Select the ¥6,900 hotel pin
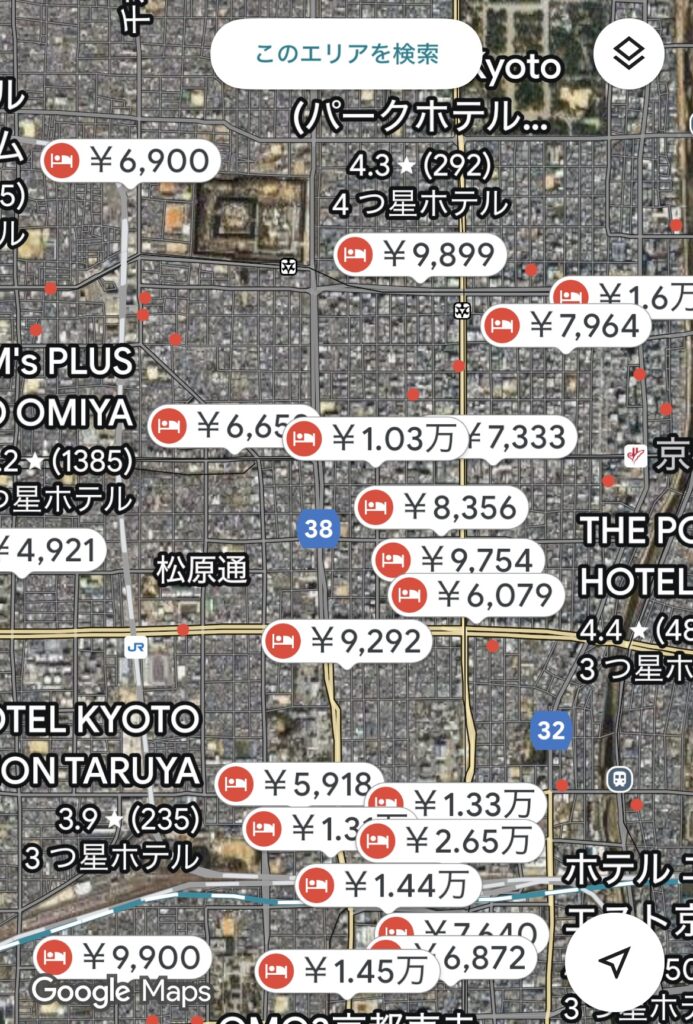The width and height of the screenshot is (693, 1024). coord(131,161)
